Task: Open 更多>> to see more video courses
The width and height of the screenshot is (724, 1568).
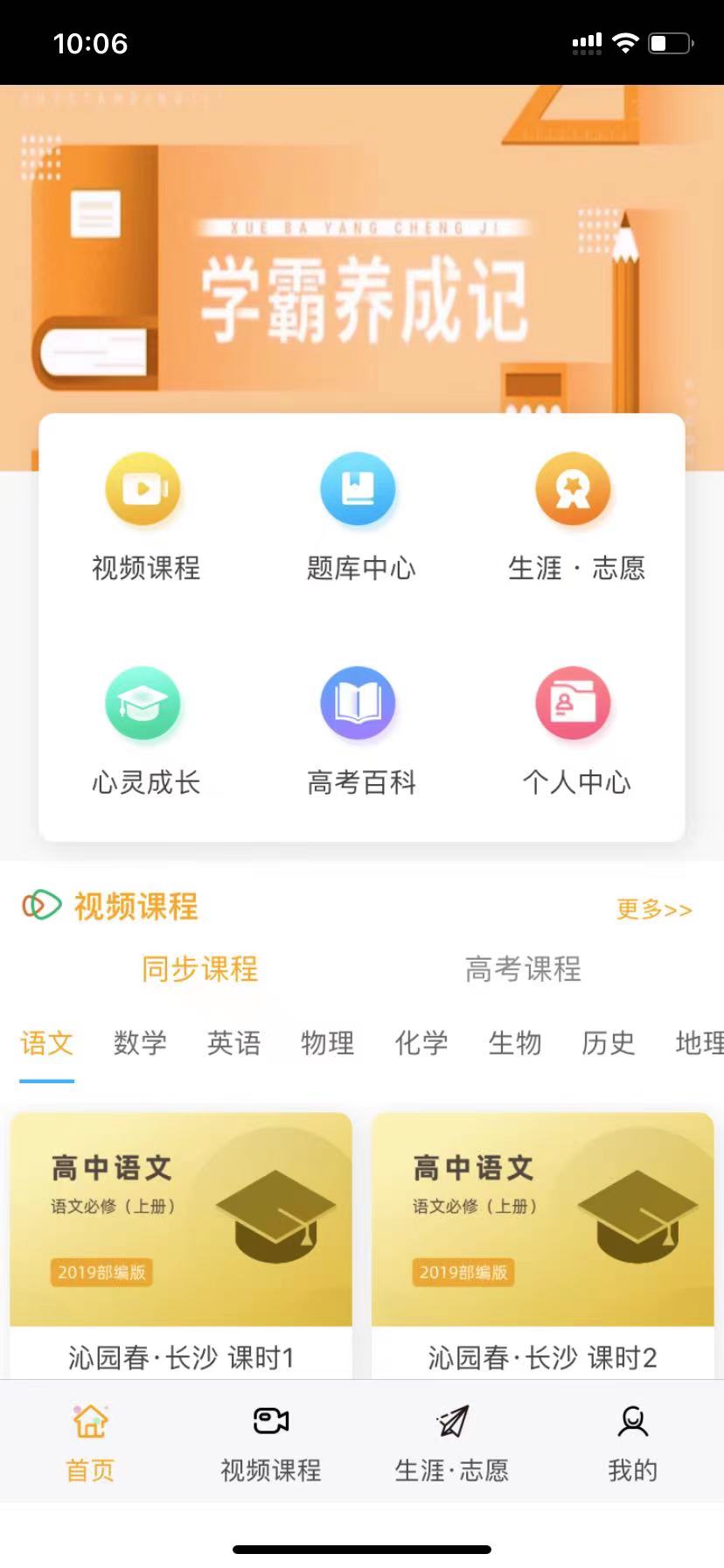Action: 654,910
